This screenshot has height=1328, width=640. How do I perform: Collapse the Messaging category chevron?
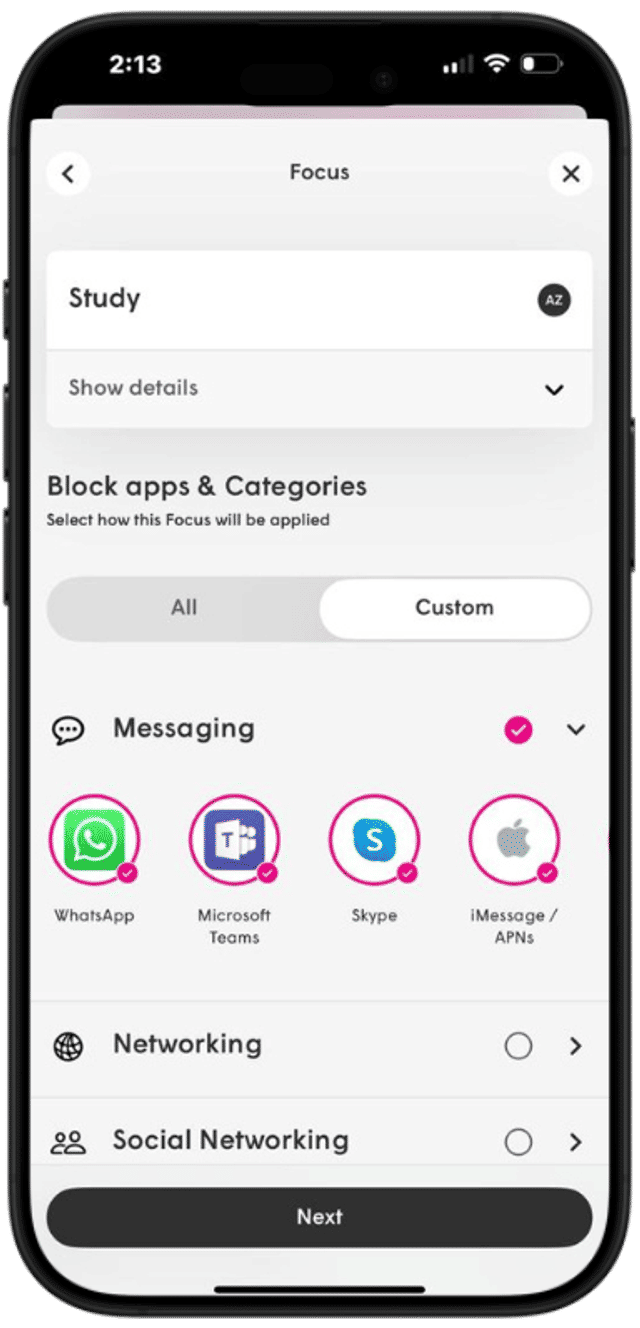pos(576,730)
